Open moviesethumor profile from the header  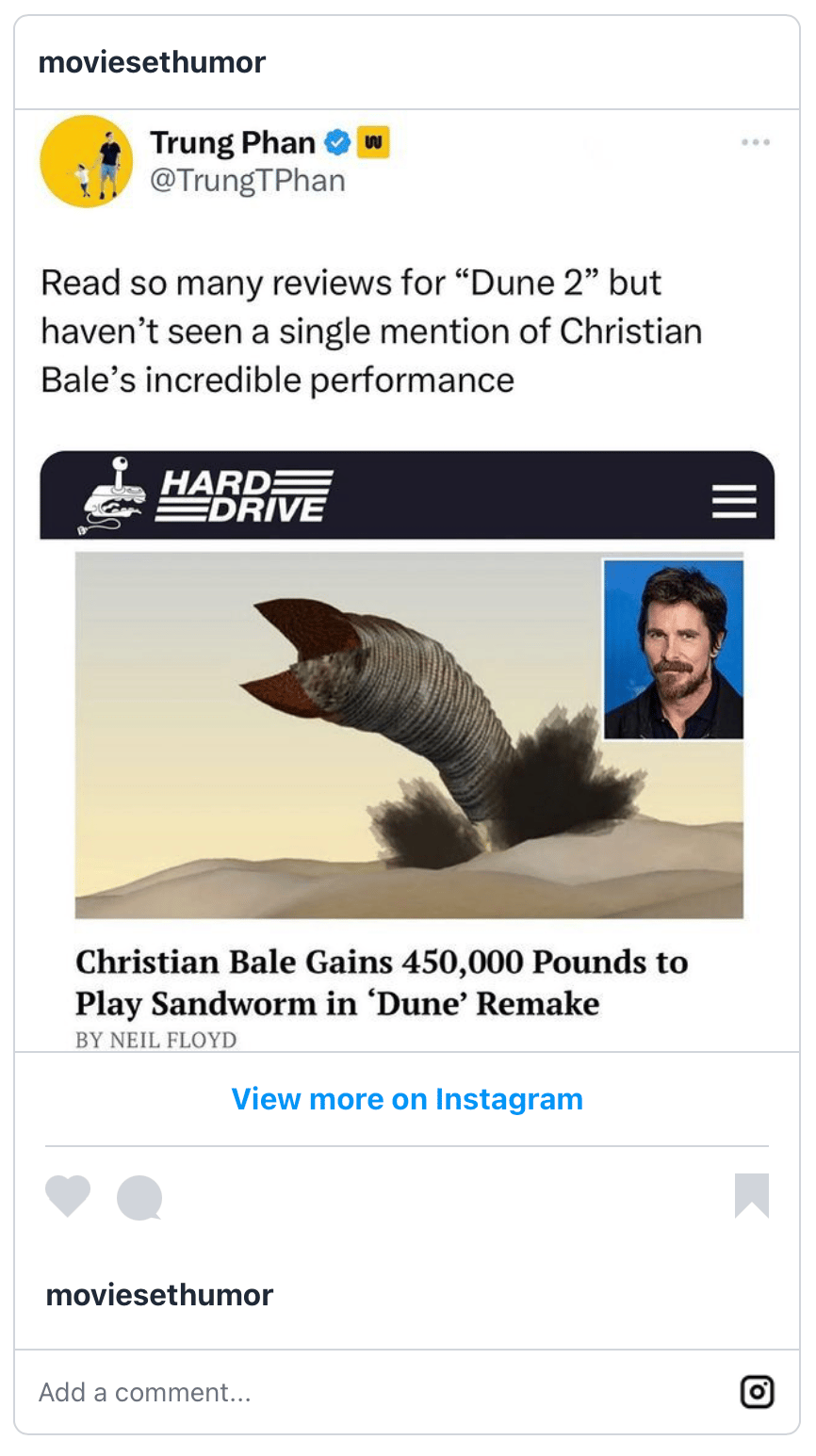[152, 63]
